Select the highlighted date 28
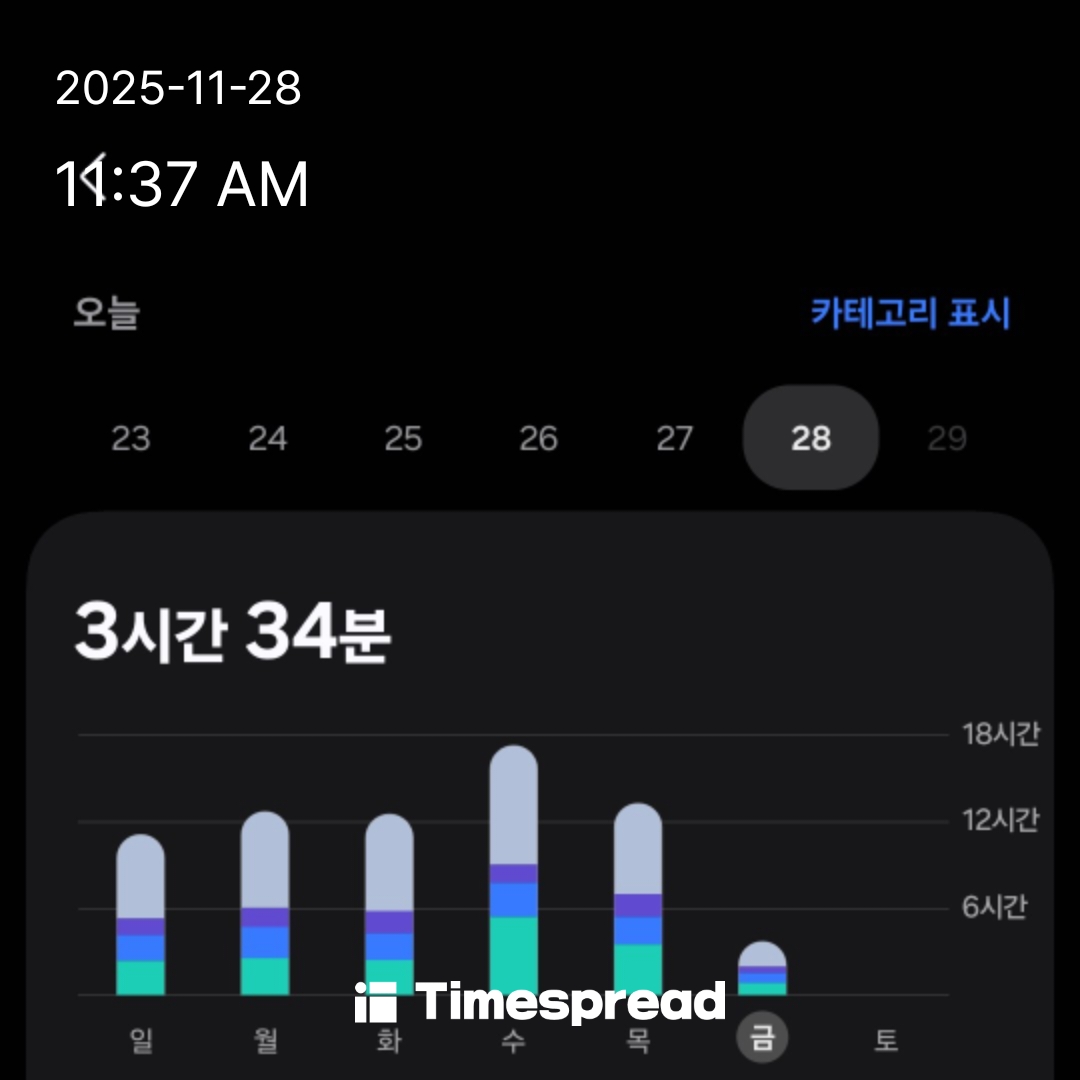 tap(810, 438)
